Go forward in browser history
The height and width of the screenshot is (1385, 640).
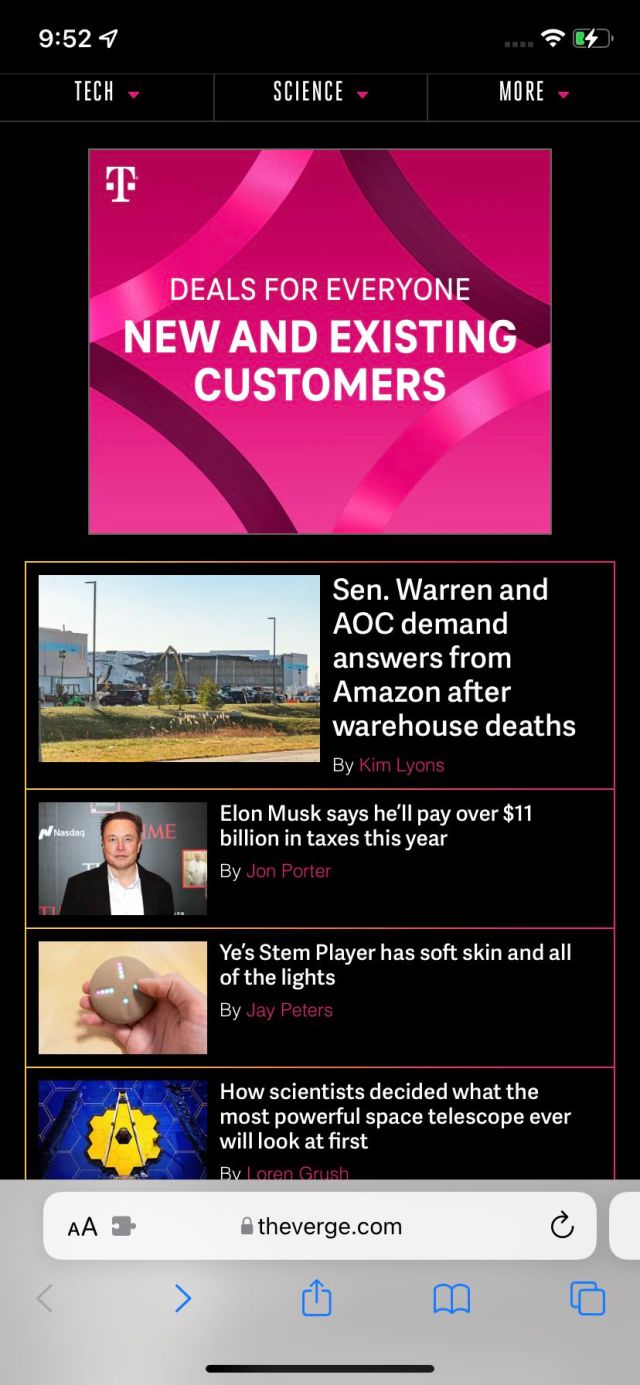(x=182, y=1298)
